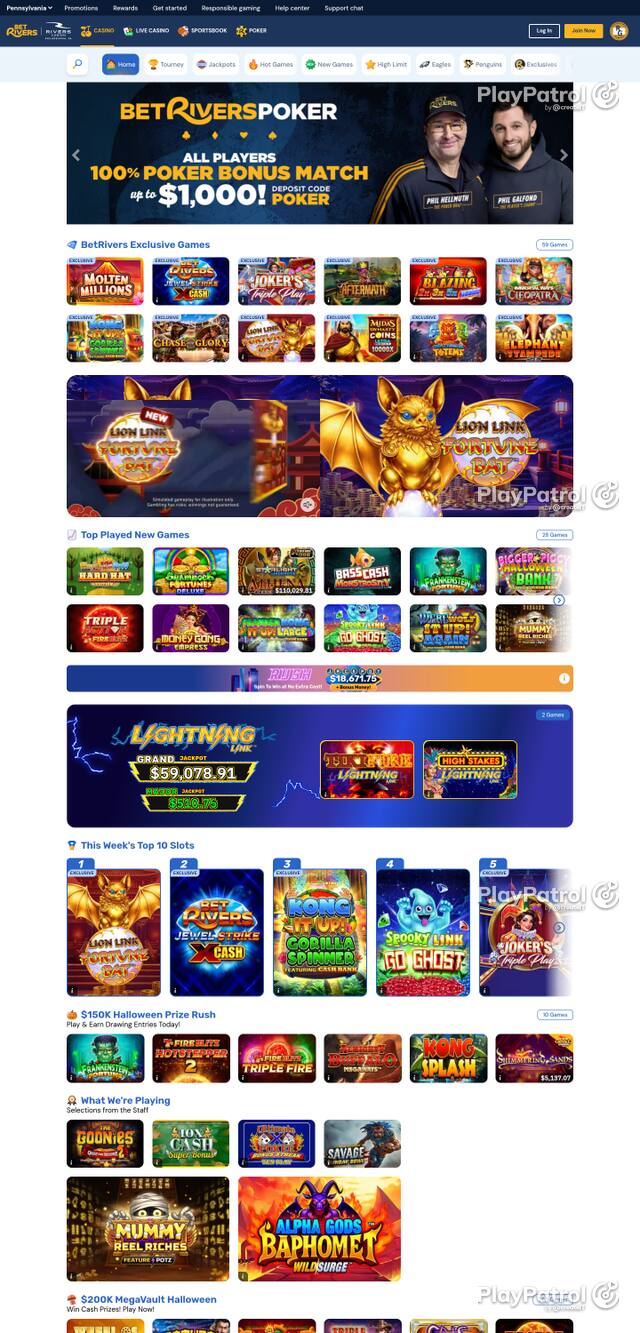Open the Tourney category chip
This screenshot has height=1333, width=640.
click(166, 64)
